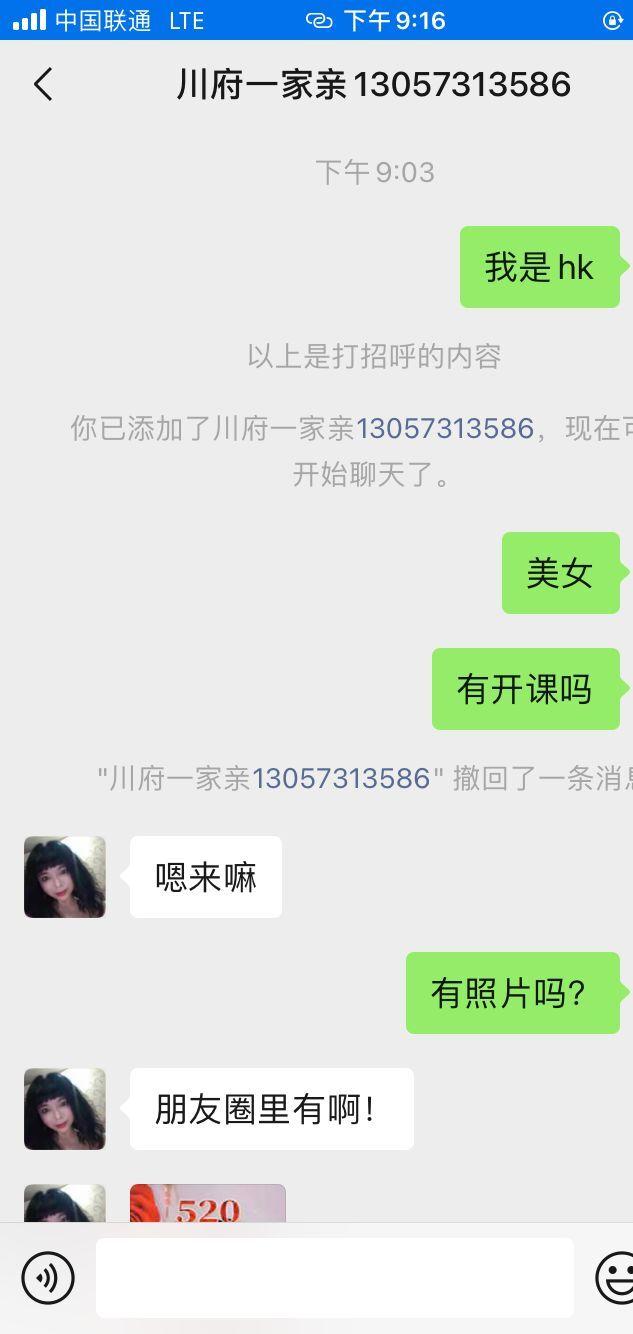Image resolution: width=633 pixels, height=1334 pixels.
Task: Switch to voice message input
Action: tap(48, 1277)
